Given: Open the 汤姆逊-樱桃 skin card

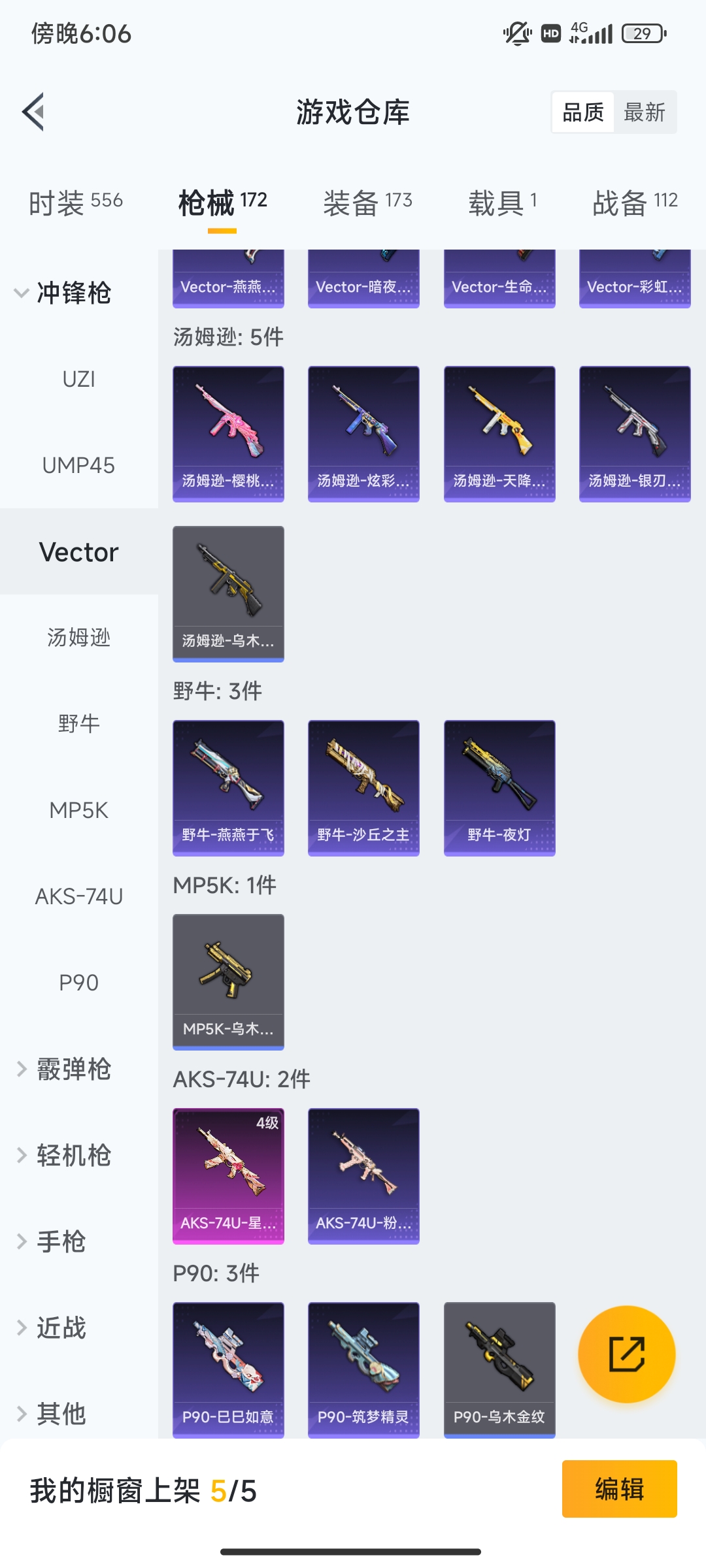Looking at the screenshot, I should tap(228, 434).
